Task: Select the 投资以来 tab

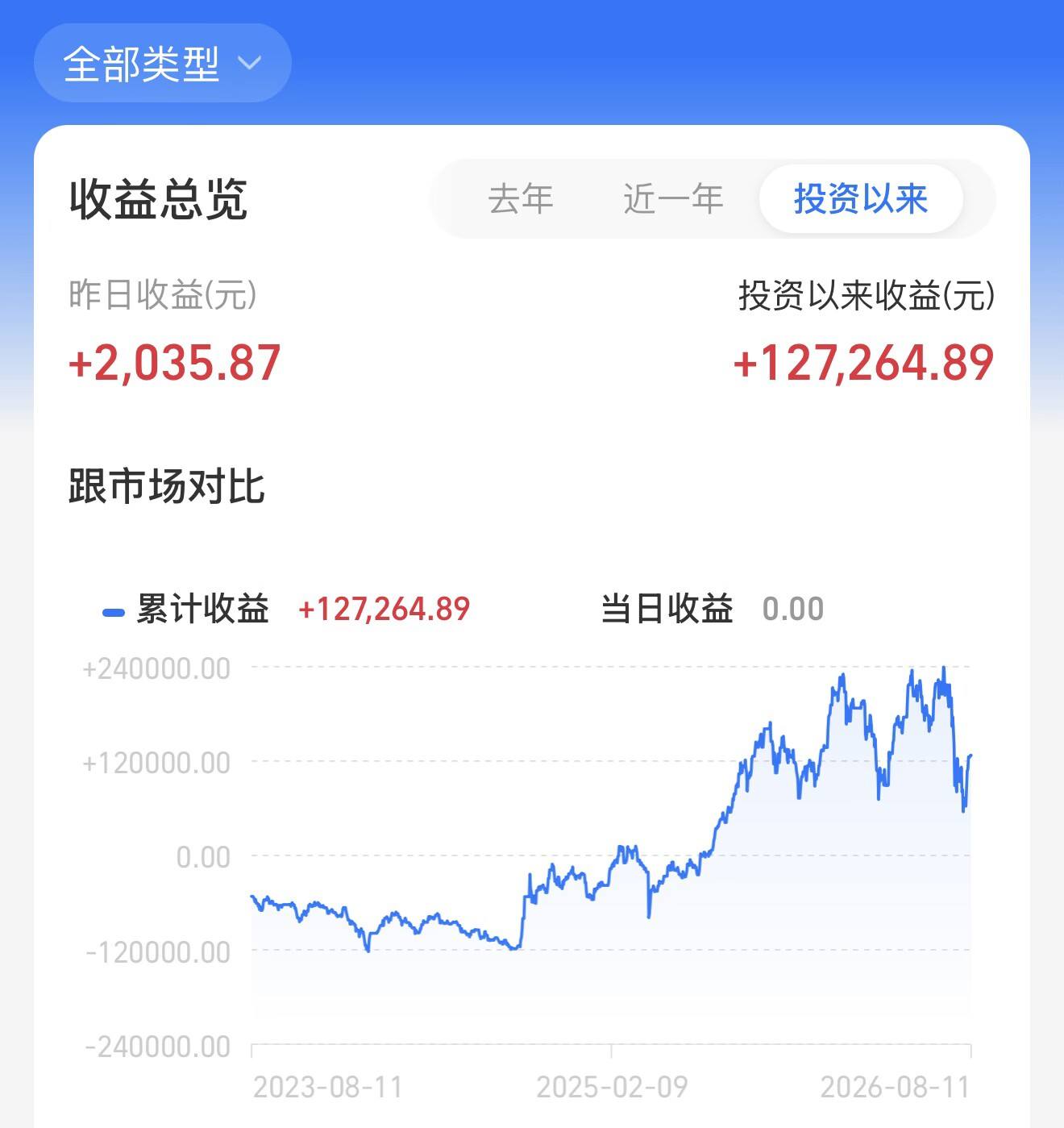Action: (x=861, y=199)
